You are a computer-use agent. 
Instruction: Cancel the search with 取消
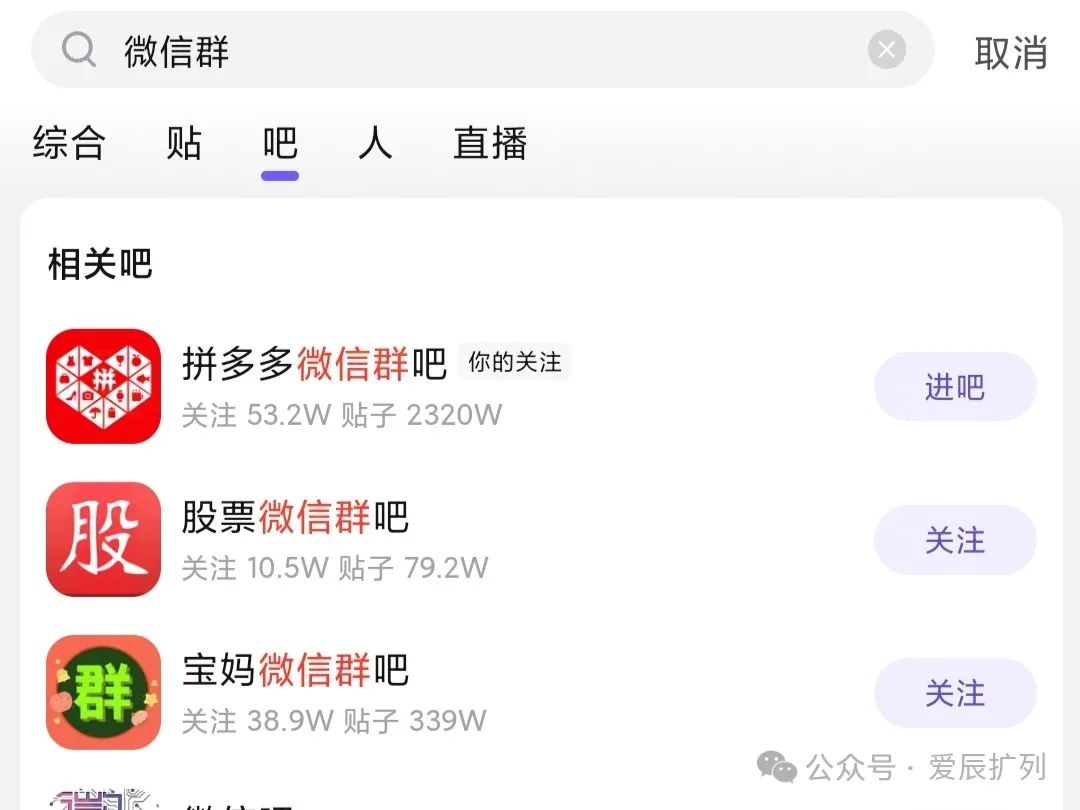(1010, 52)
